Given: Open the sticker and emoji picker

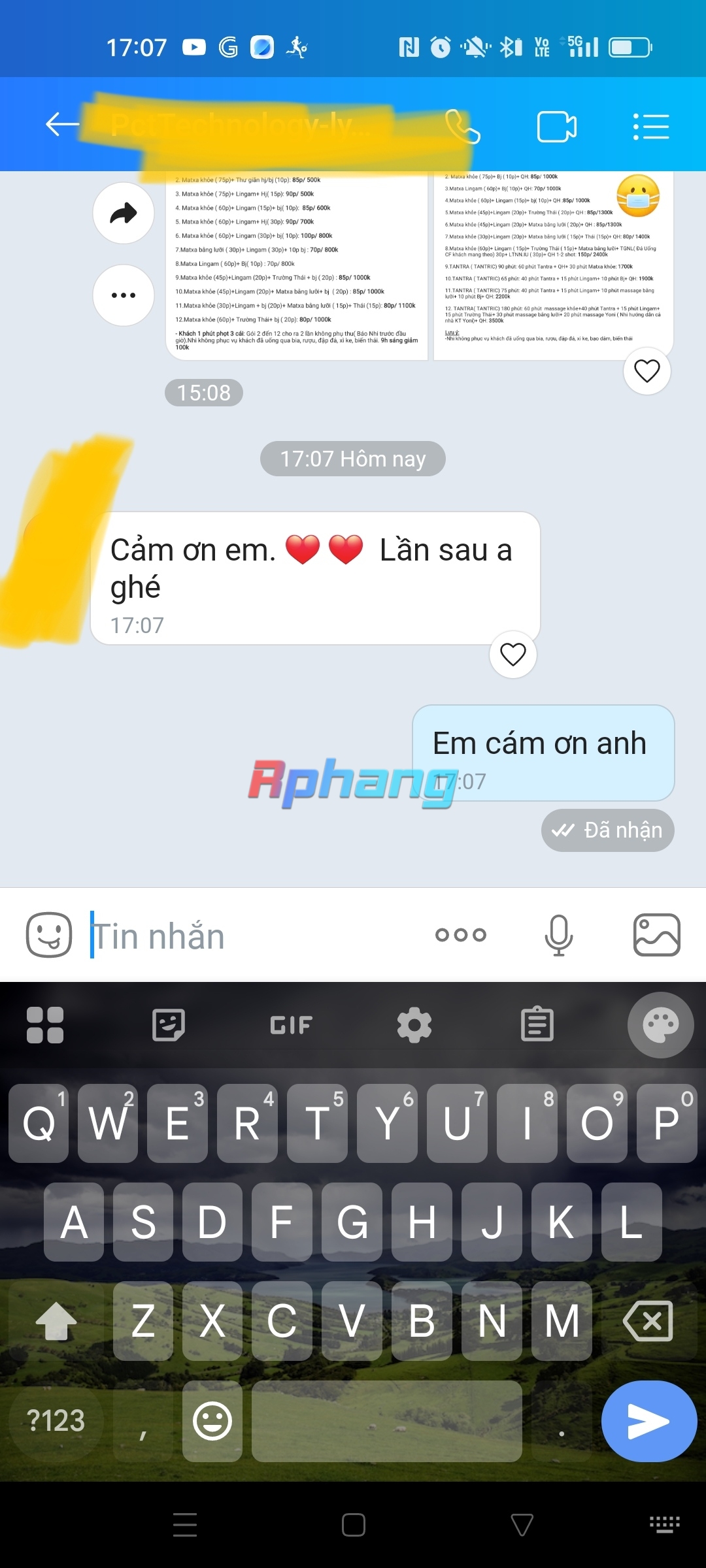Looking at the screenshot, I should point(49,935).
